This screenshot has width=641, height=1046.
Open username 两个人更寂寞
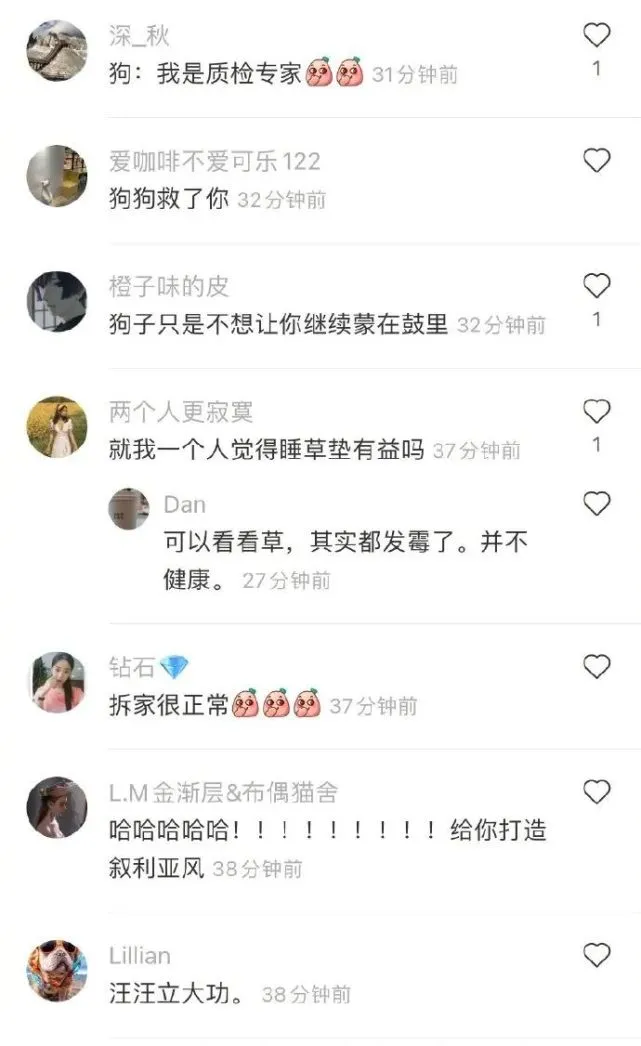coord(180,412)
